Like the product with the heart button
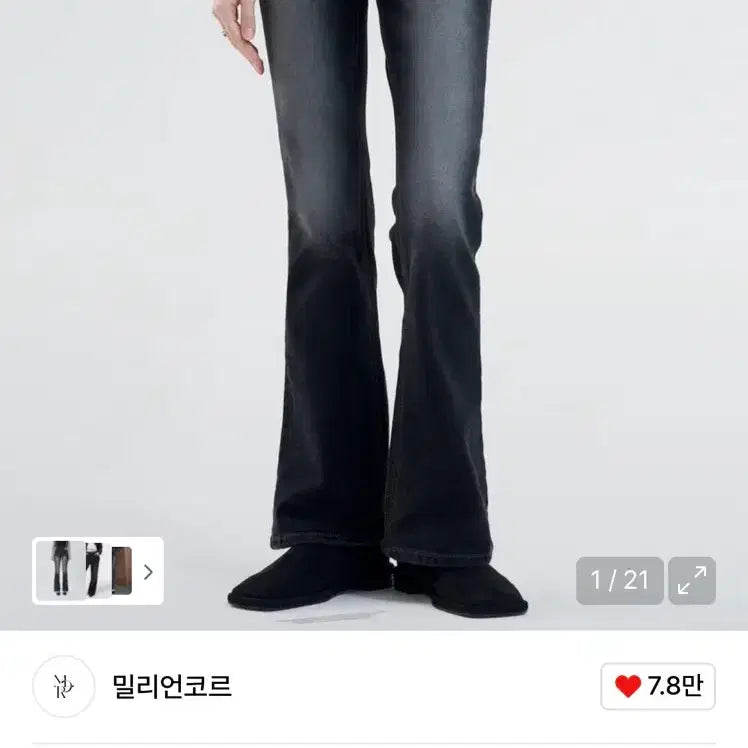The image size is (748, 748). pyautogui.click(x=658, y=686)
